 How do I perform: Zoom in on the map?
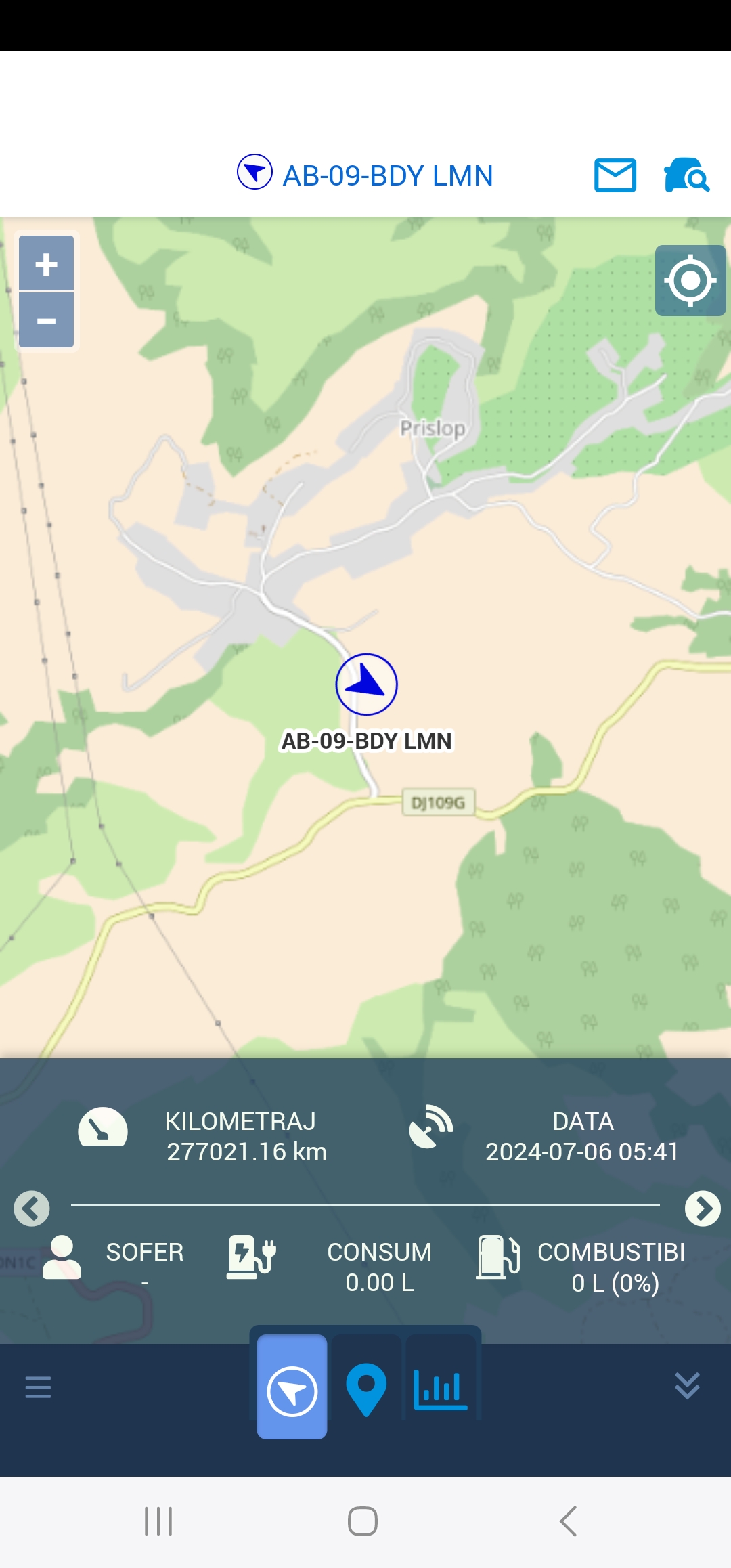coord(46,264)
